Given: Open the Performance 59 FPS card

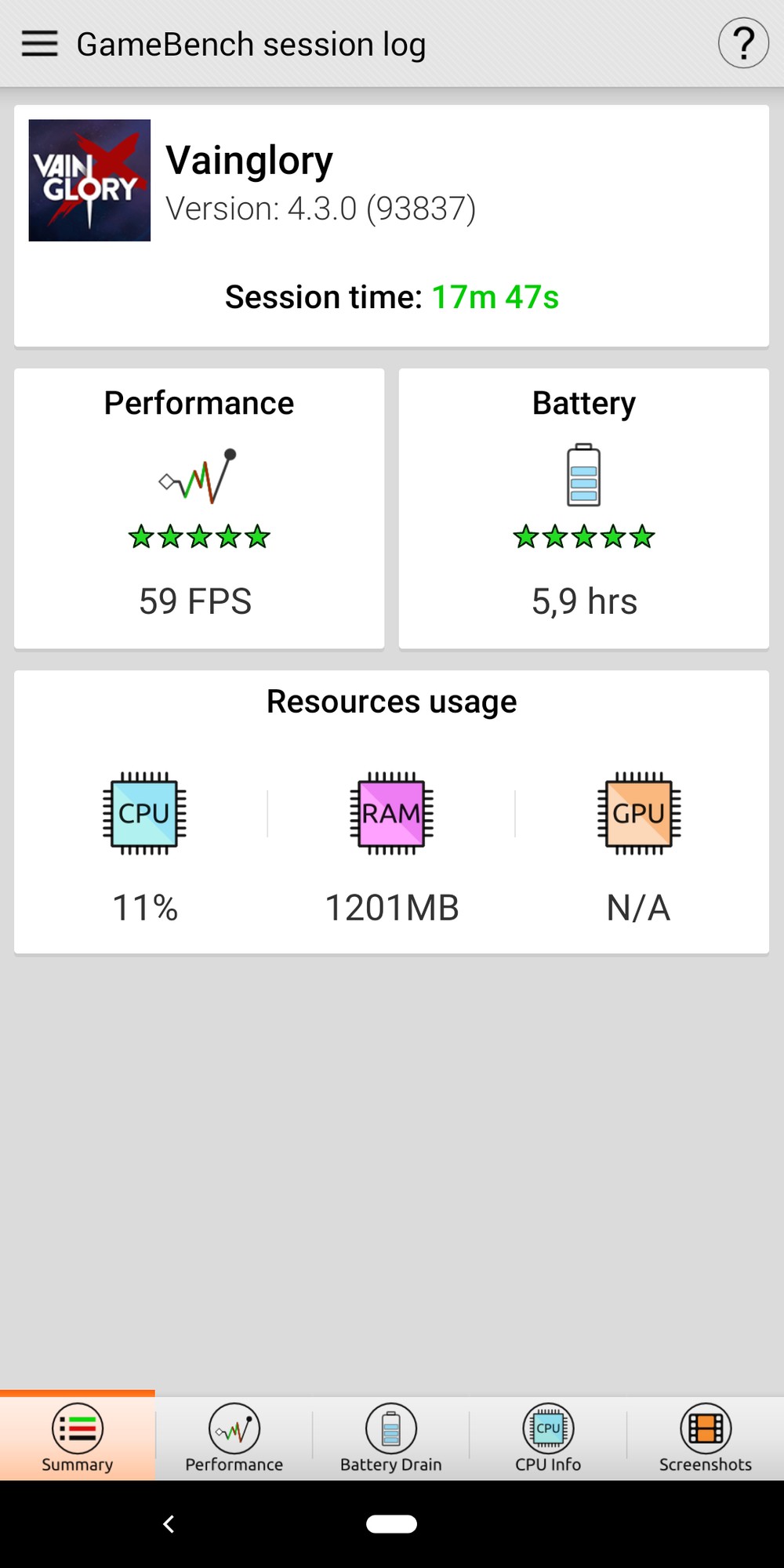Looking at the screenshot, I should pyautogui.click(x=199, y=508).
